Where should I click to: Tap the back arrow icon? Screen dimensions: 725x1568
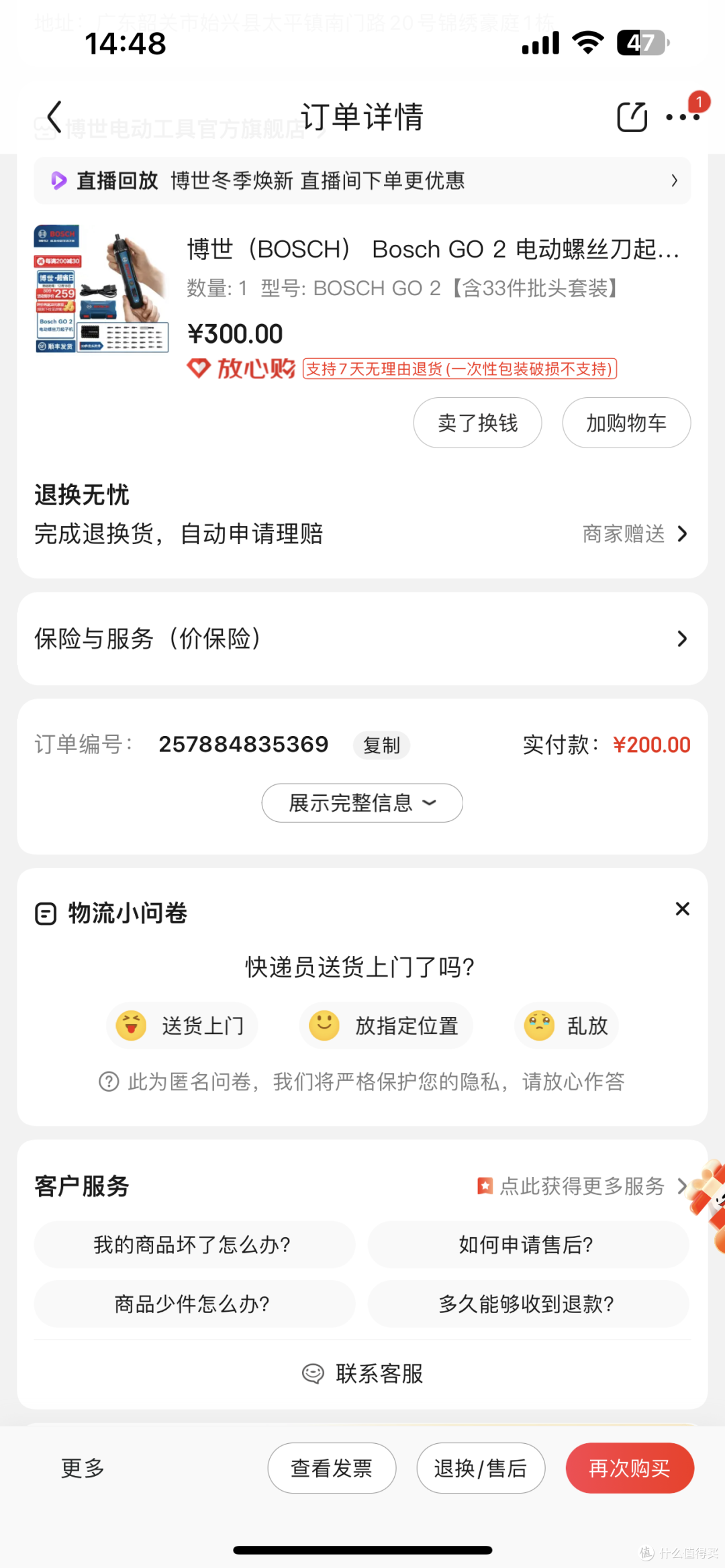pyautogui.click(x=54, y=115)
